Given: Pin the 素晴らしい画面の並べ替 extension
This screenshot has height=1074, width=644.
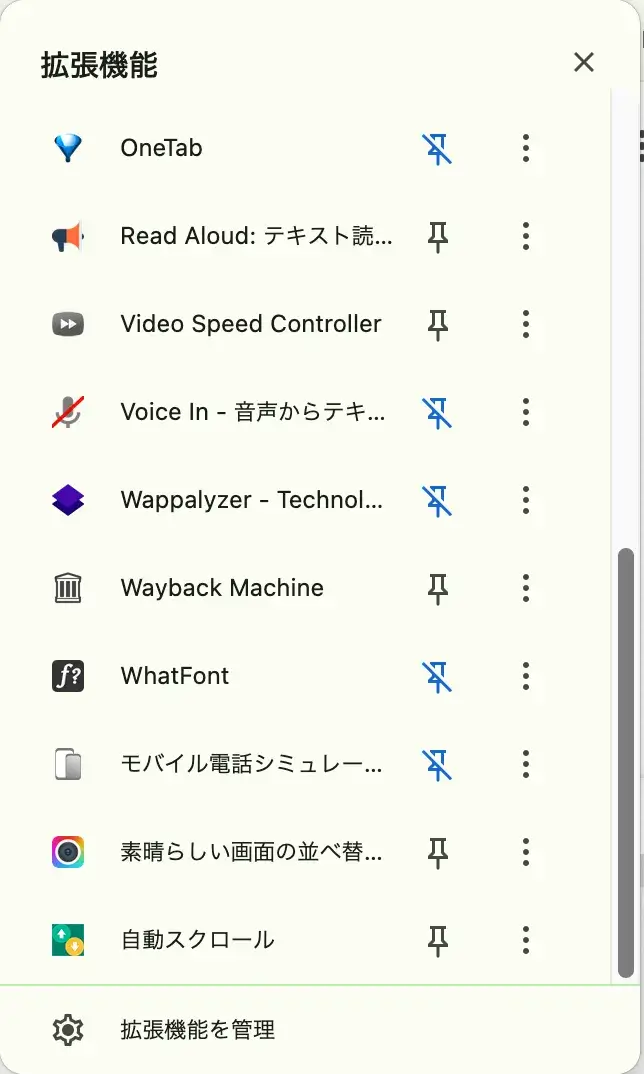Looking at the screenshot, I should pos(437,853).
